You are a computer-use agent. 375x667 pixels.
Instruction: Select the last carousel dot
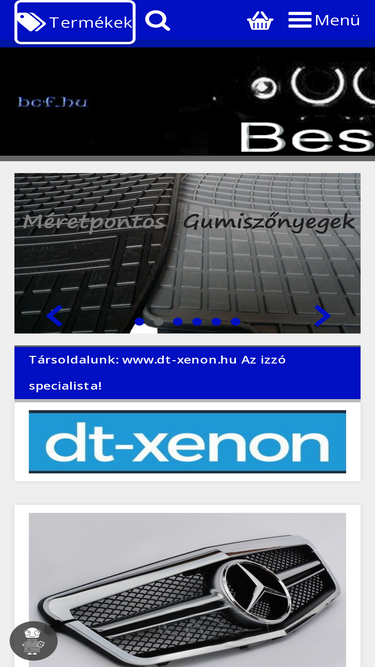tap(236, 322)
